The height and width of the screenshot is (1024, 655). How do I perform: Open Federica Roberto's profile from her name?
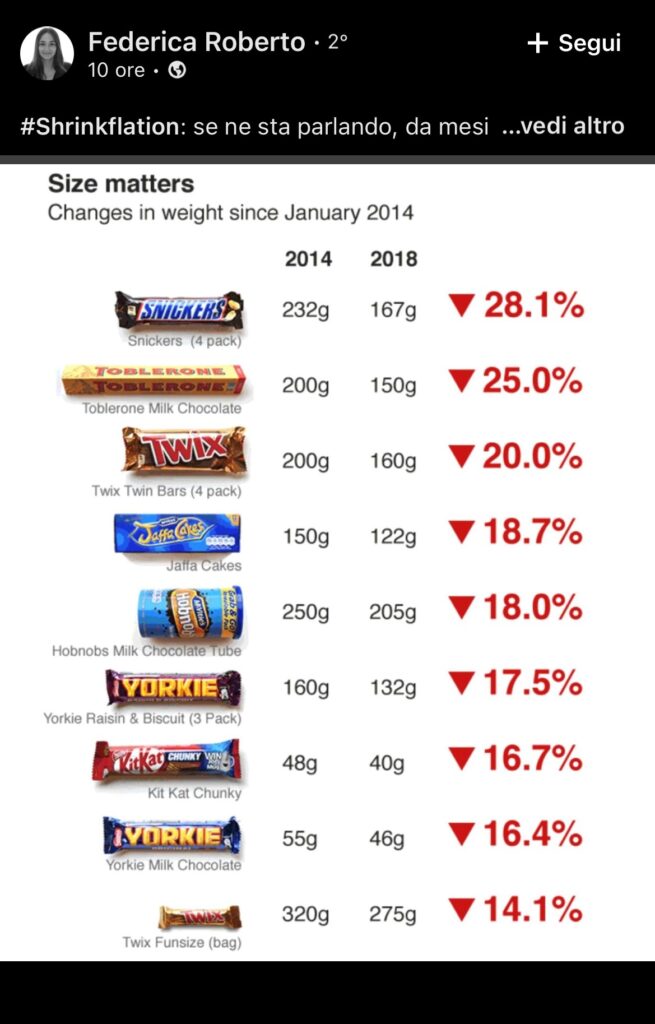click(x=196, y=42)
